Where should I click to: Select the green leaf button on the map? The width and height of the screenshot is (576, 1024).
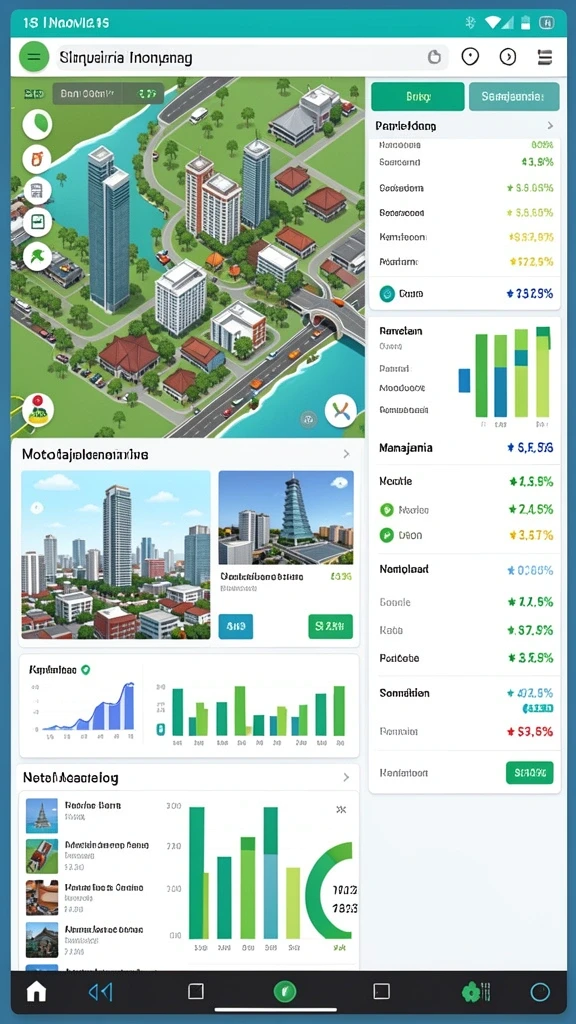click(x=37, y=125)
